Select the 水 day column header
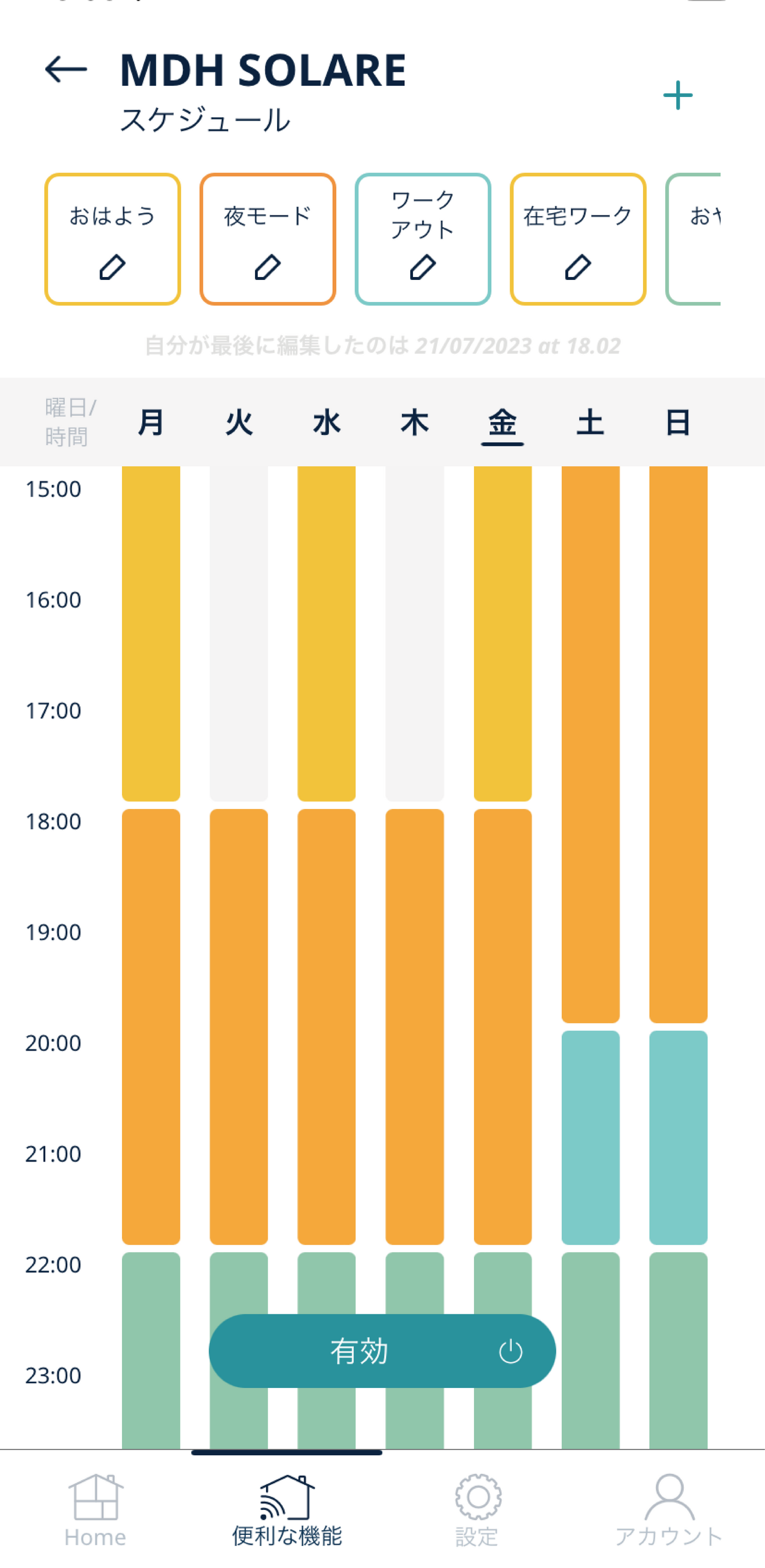 click(327, 422)
